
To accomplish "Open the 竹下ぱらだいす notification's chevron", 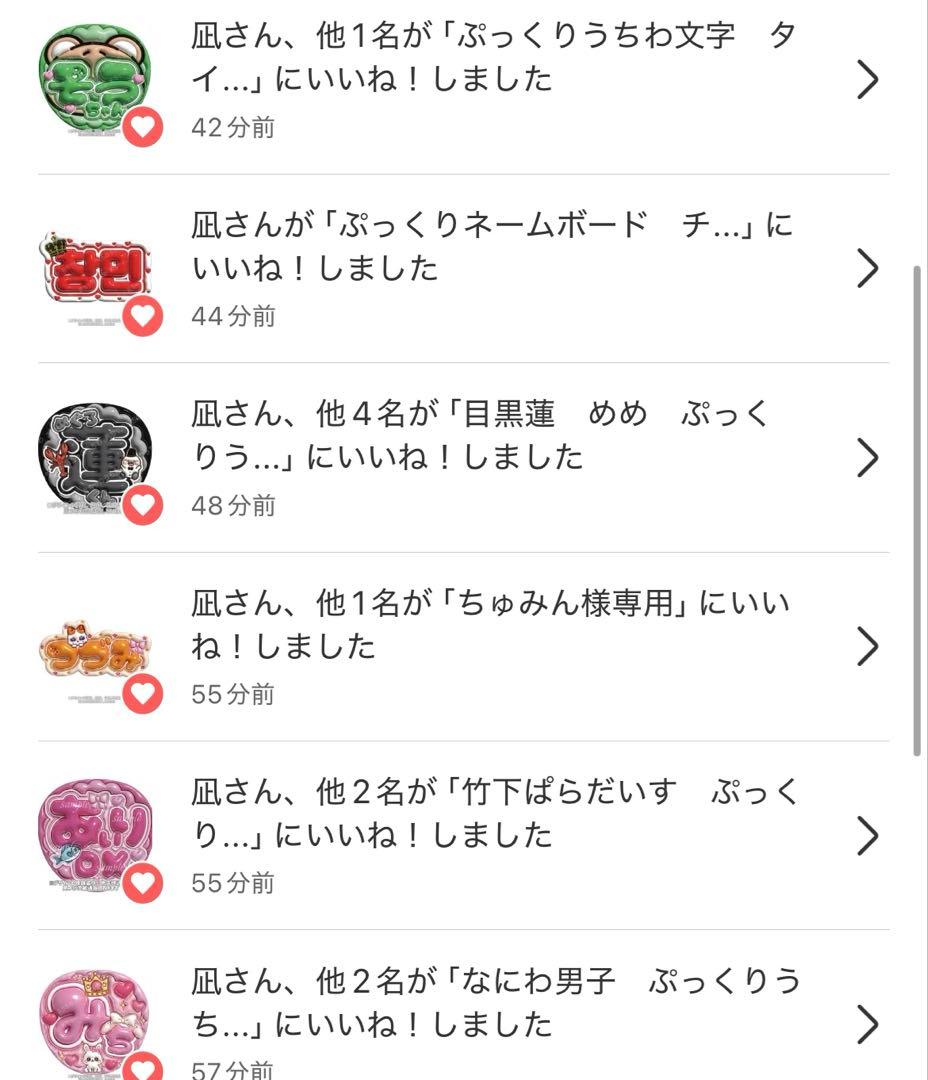I will tap(866, 838).
